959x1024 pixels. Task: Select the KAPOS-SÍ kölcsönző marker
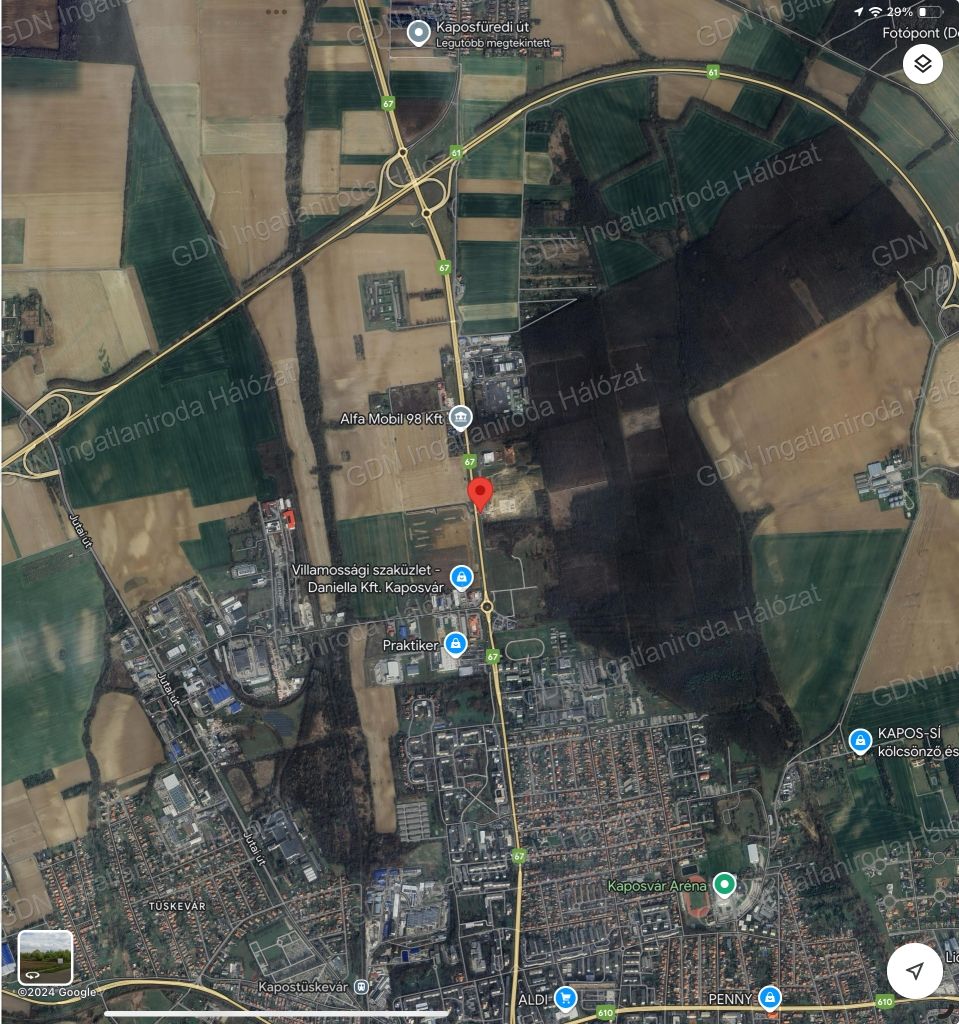click(x=859, y=741)
